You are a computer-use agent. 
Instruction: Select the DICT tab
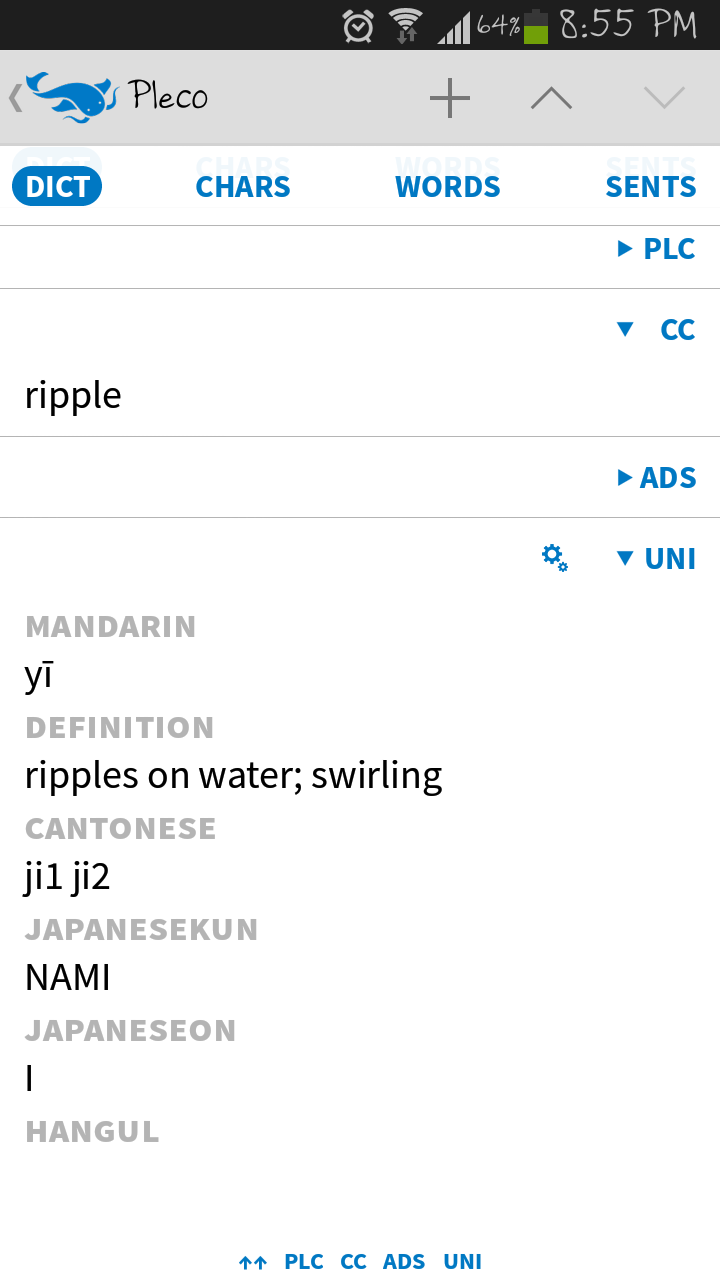[57, 187]
